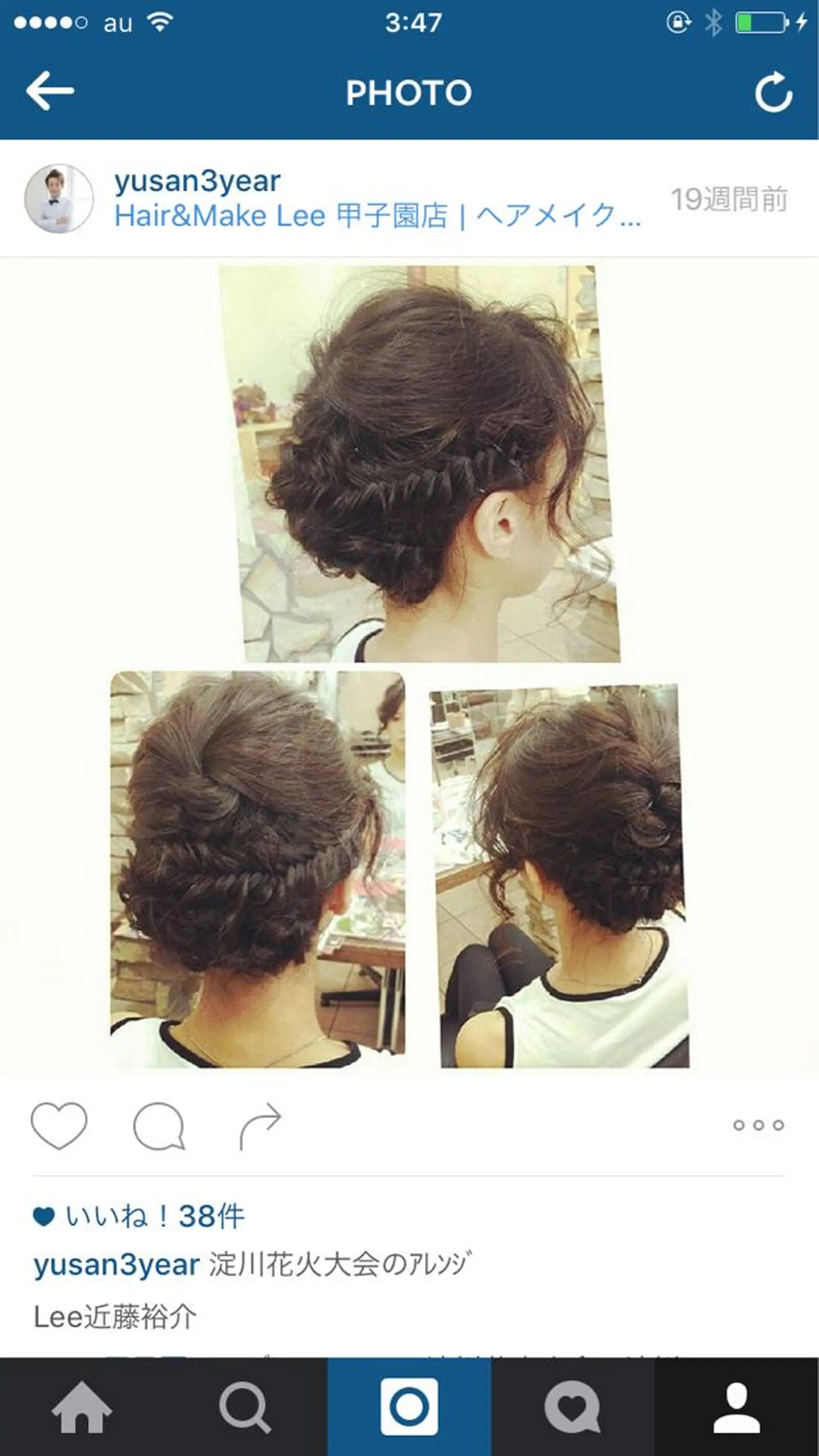Share this post with the arrow icon
The width and height of the screenshot is (819, 1456).
click(x=260, y=1125)
